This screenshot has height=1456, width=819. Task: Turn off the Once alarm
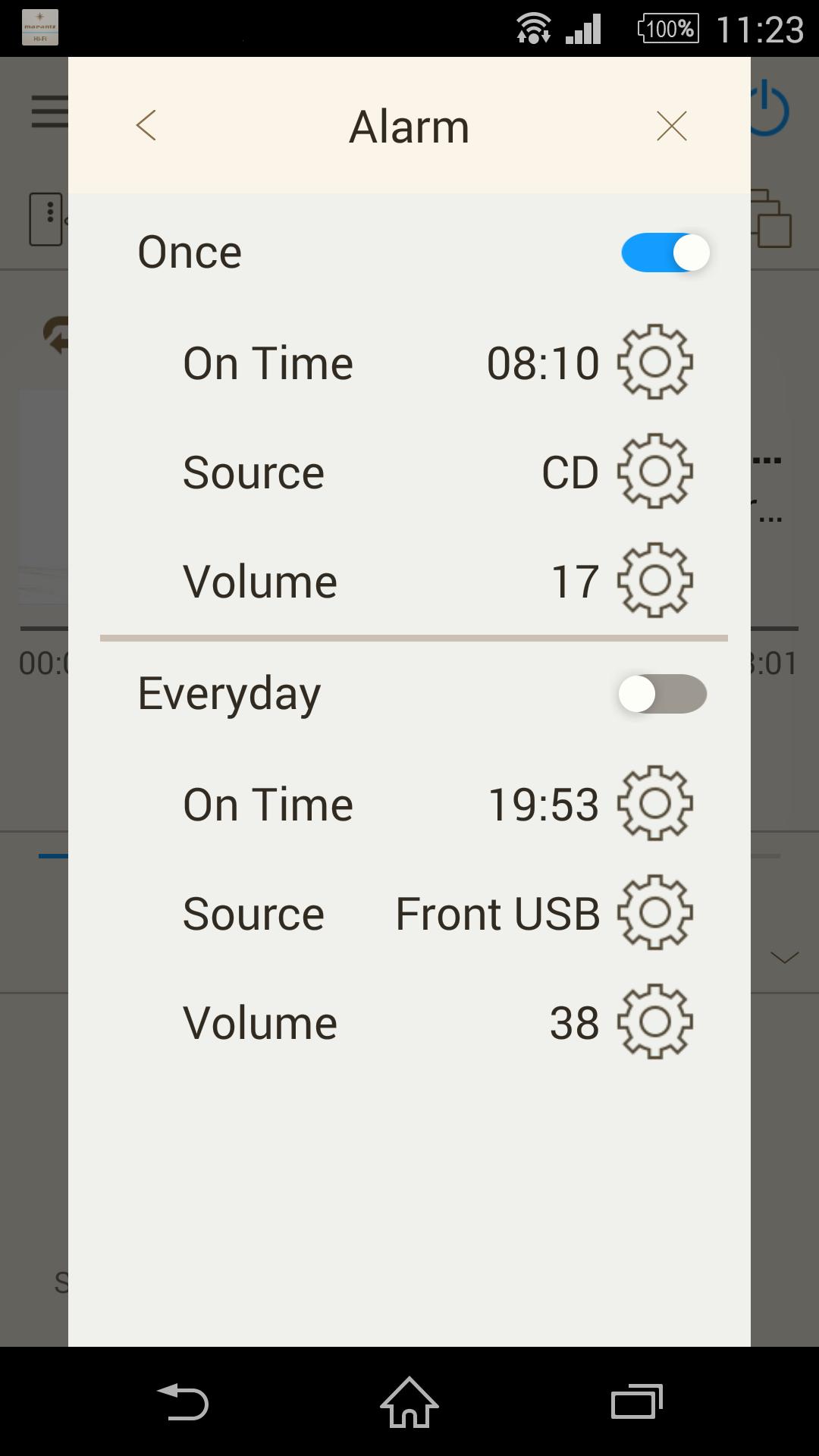click(x=665, y=253)
